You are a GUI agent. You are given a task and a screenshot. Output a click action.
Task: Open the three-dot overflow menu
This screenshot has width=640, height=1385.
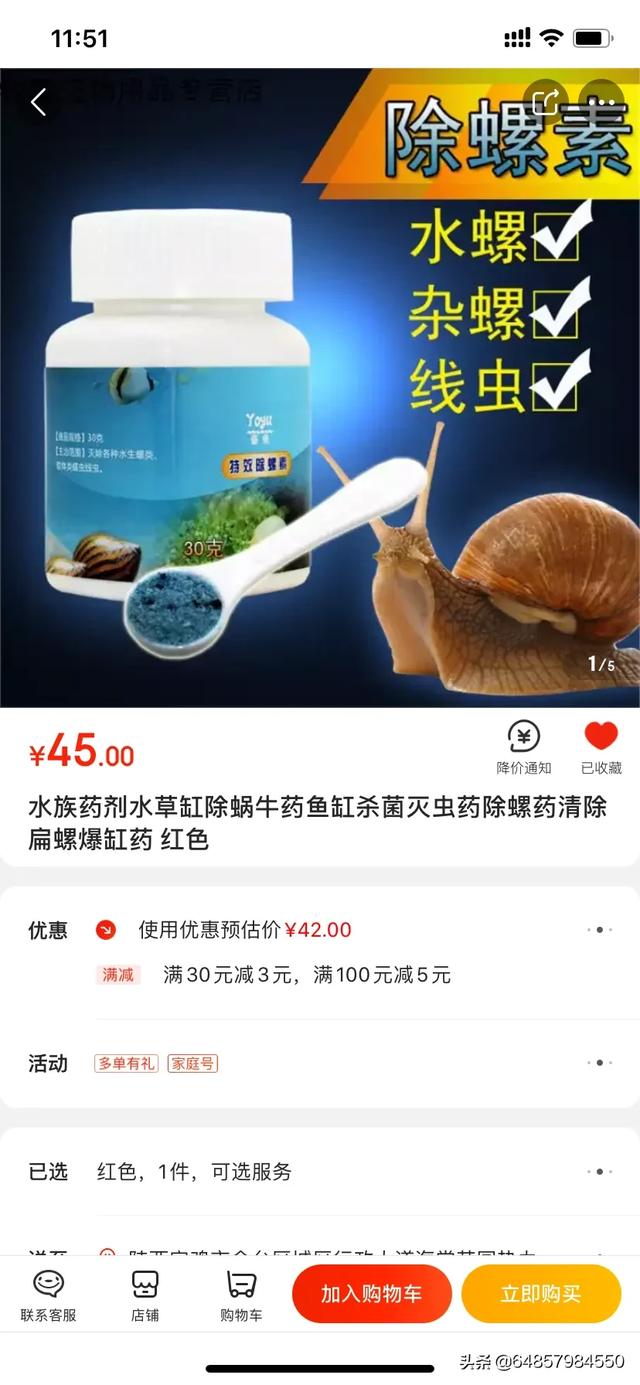602,101
